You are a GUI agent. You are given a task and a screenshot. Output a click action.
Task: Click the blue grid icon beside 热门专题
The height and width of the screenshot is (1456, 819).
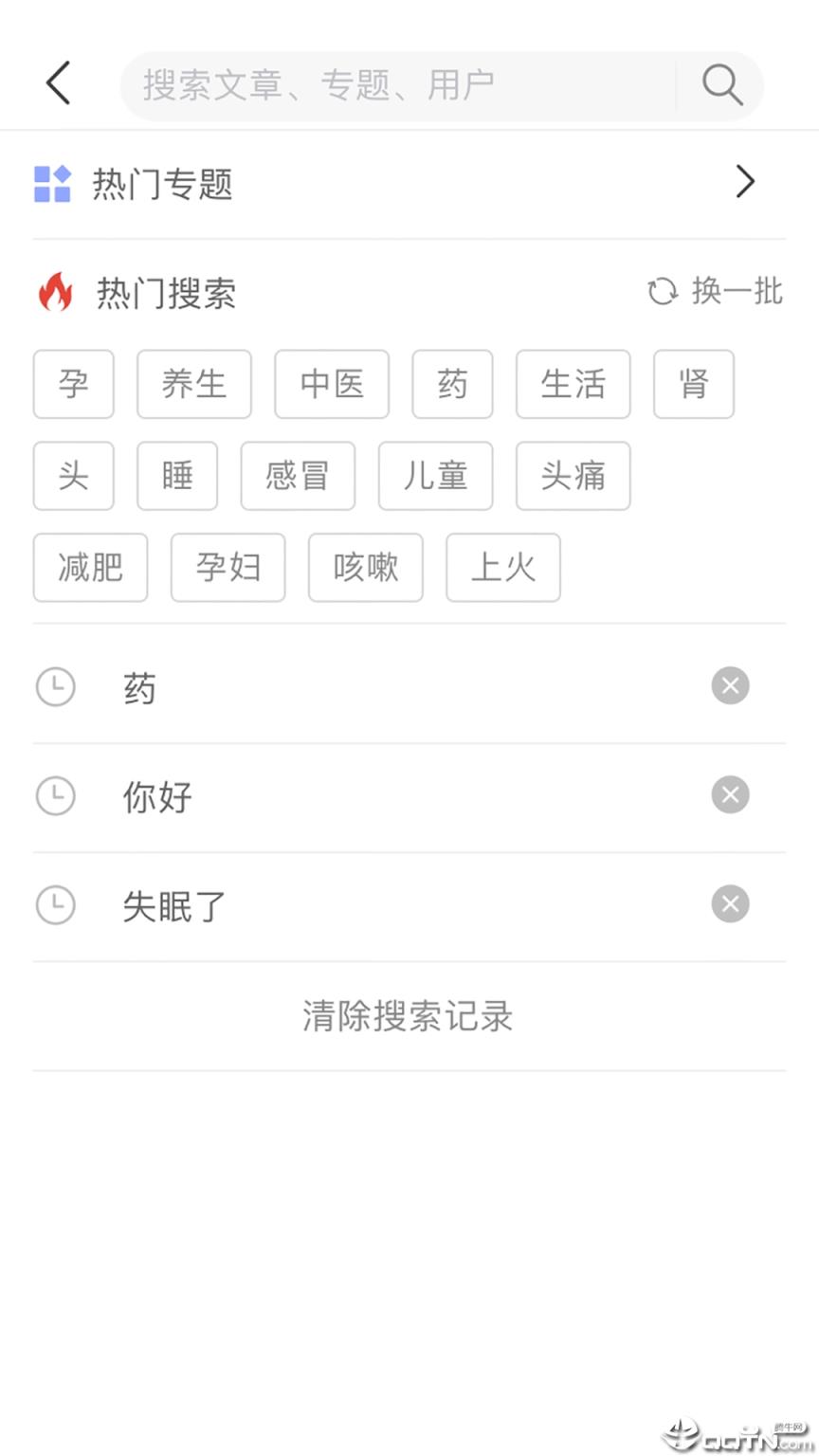(x=53, y=183)
